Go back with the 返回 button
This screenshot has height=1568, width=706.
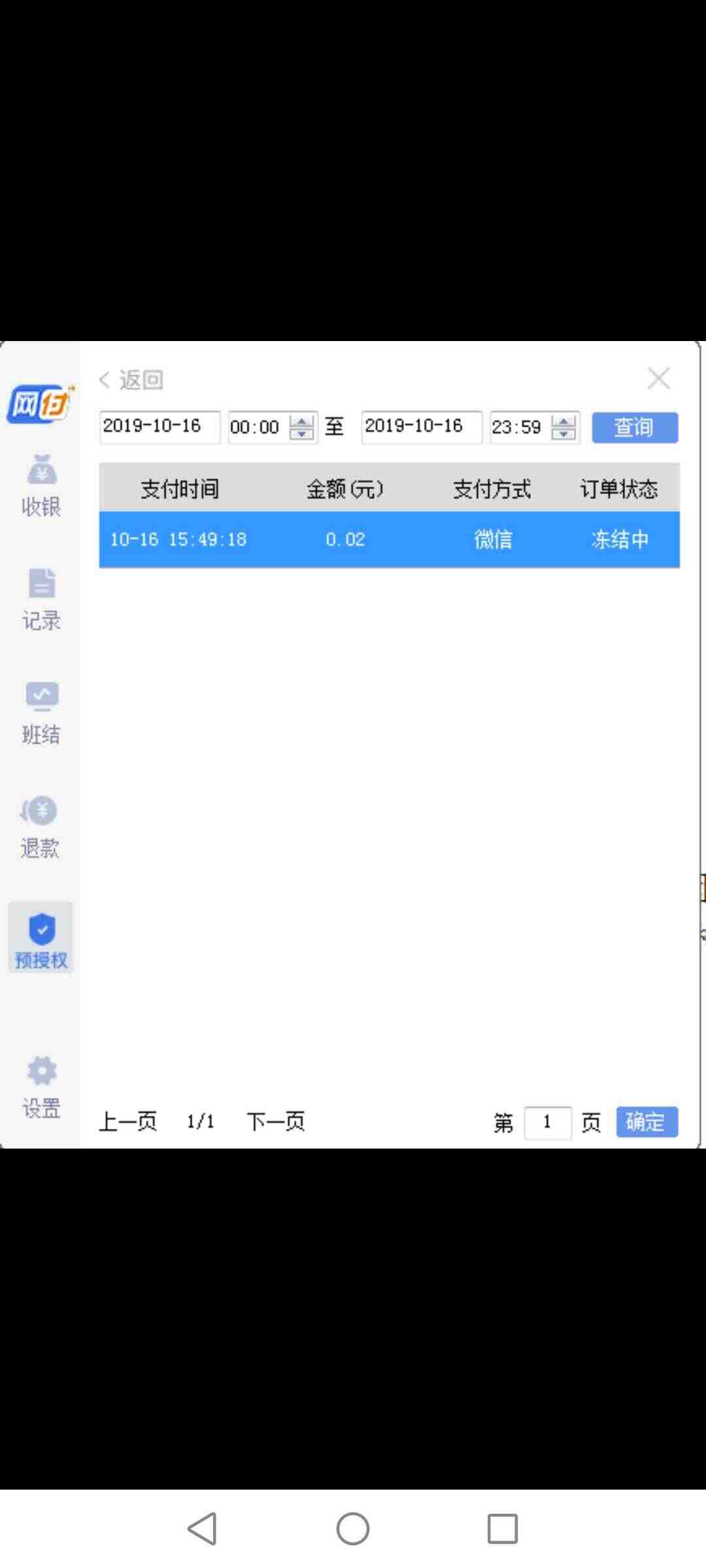click(x=131, y=380)
